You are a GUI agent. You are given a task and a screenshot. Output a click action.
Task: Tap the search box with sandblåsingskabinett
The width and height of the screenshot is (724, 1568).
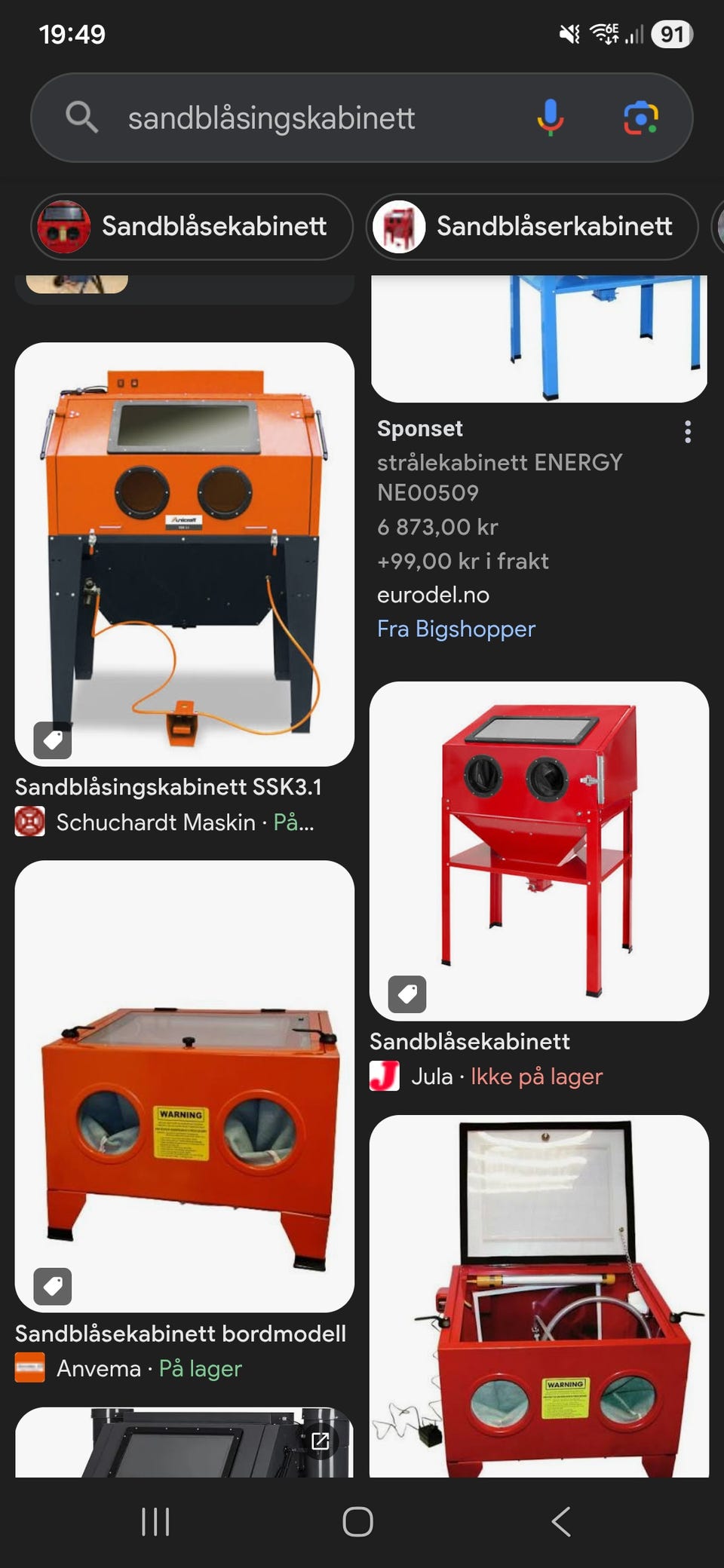tap(302, 118)
